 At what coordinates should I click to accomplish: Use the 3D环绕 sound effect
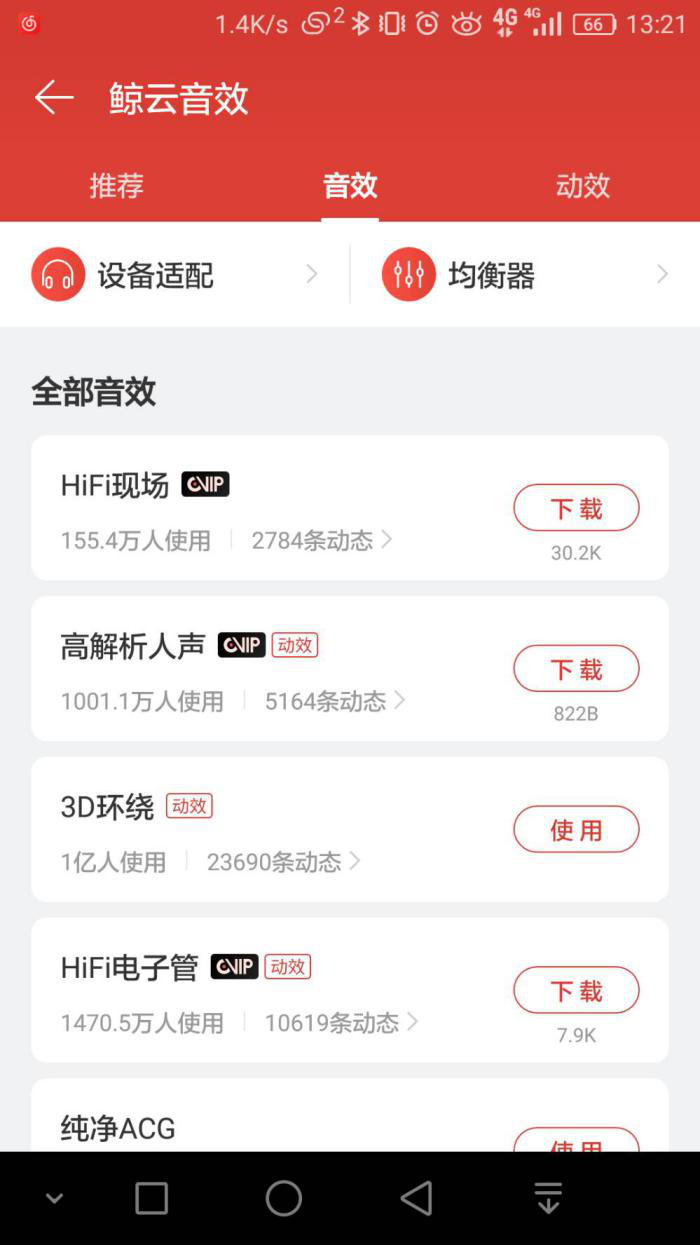(576, 830)
